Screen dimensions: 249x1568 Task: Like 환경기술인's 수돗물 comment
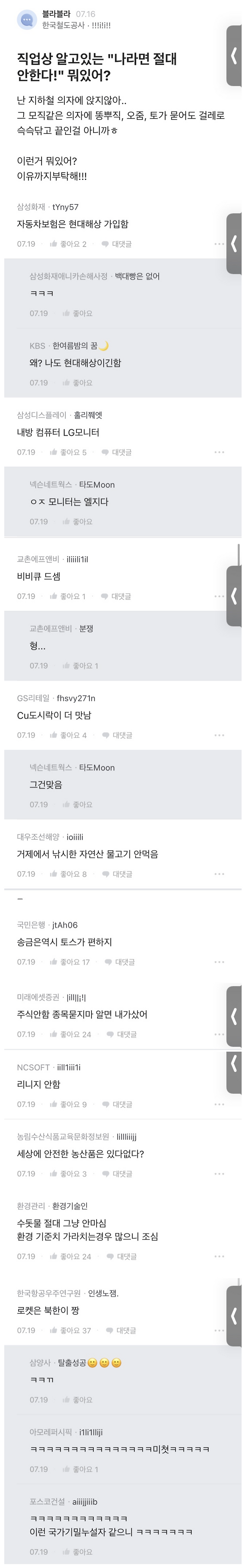pyautogui.click(x=70, y=1256)
